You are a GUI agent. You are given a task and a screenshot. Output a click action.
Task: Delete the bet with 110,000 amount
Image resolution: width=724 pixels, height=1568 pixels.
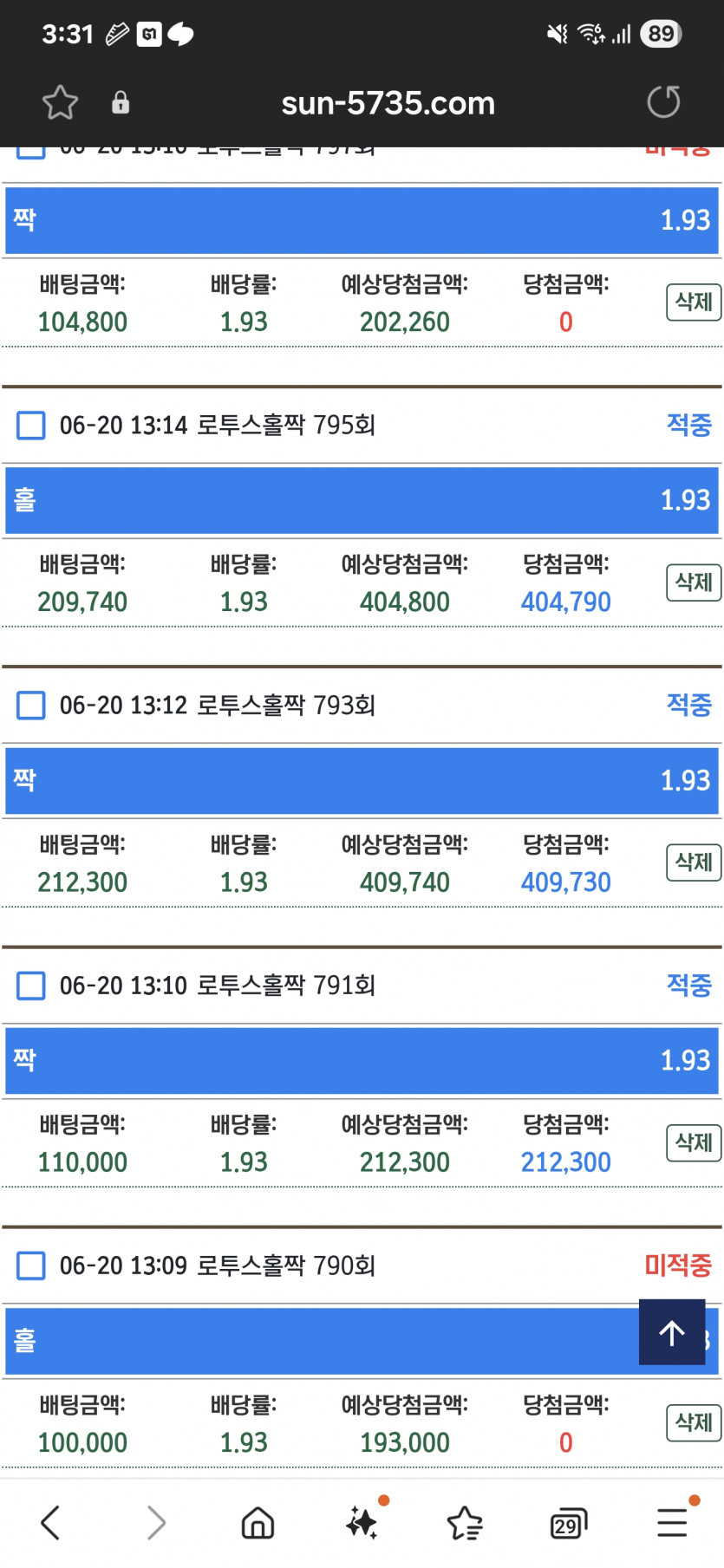[x=694, y=1142]
